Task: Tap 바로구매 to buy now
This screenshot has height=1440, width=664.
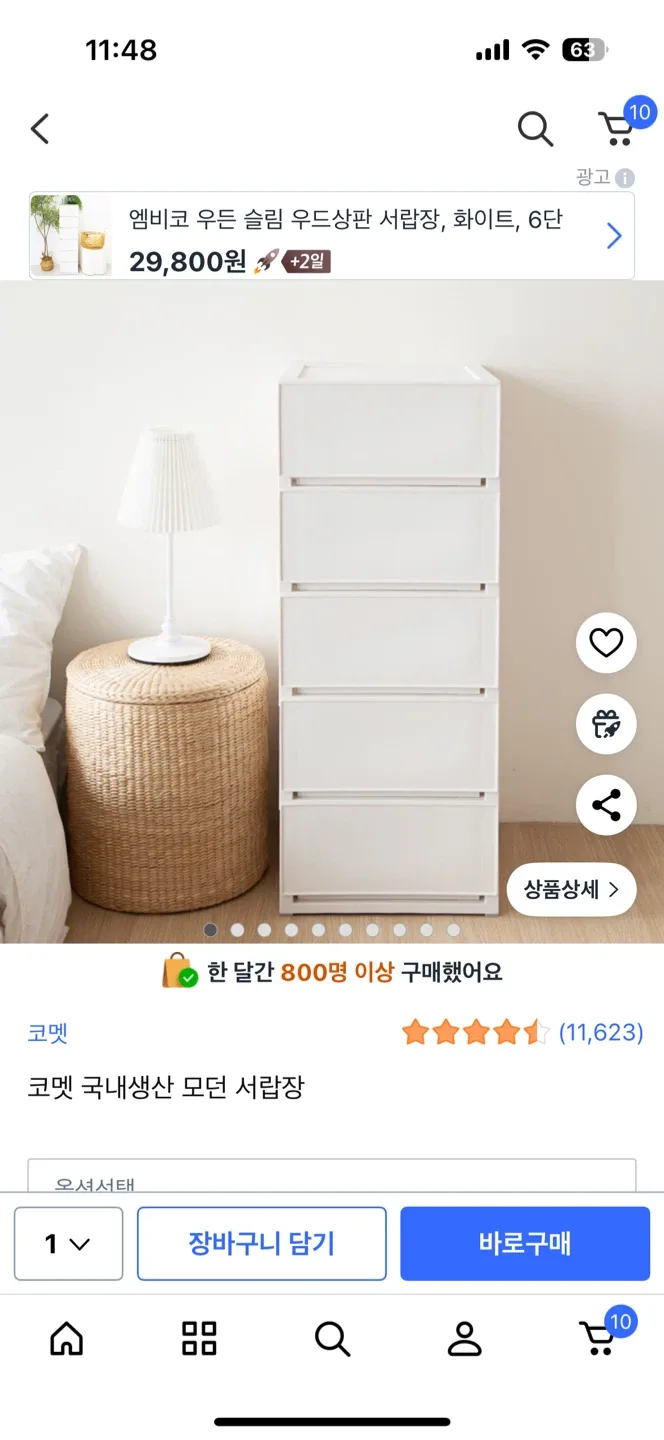Action: (525, 1244)
